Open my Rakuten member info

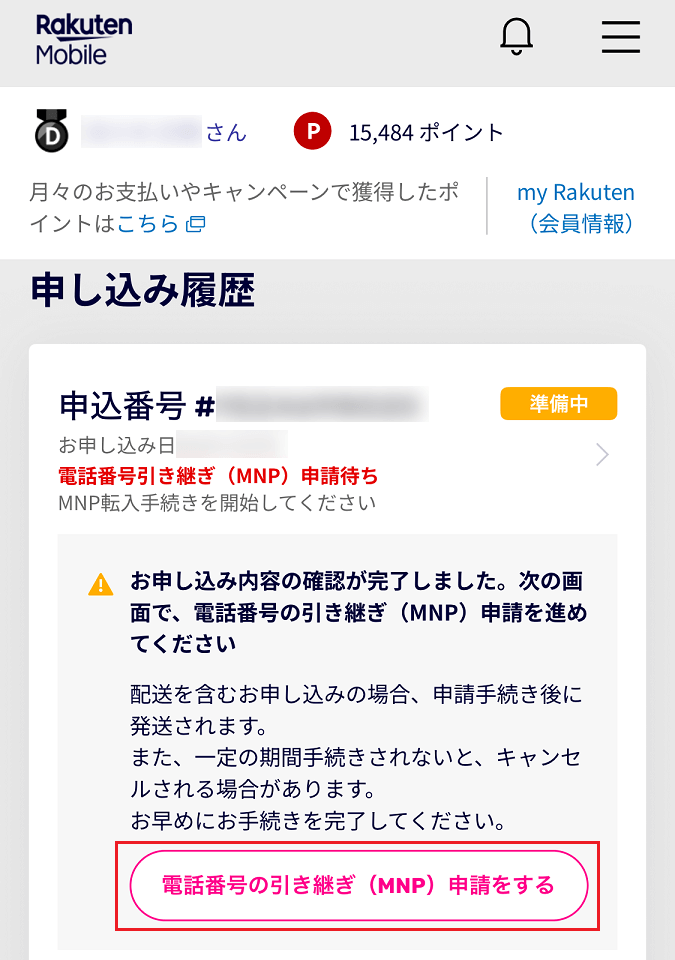[575, 207]
